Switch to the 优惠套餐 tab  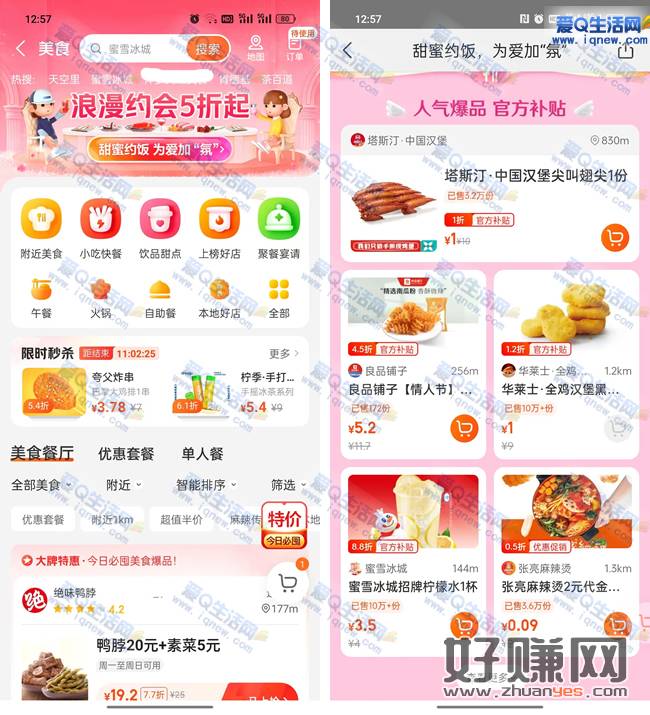pos(126,453)
